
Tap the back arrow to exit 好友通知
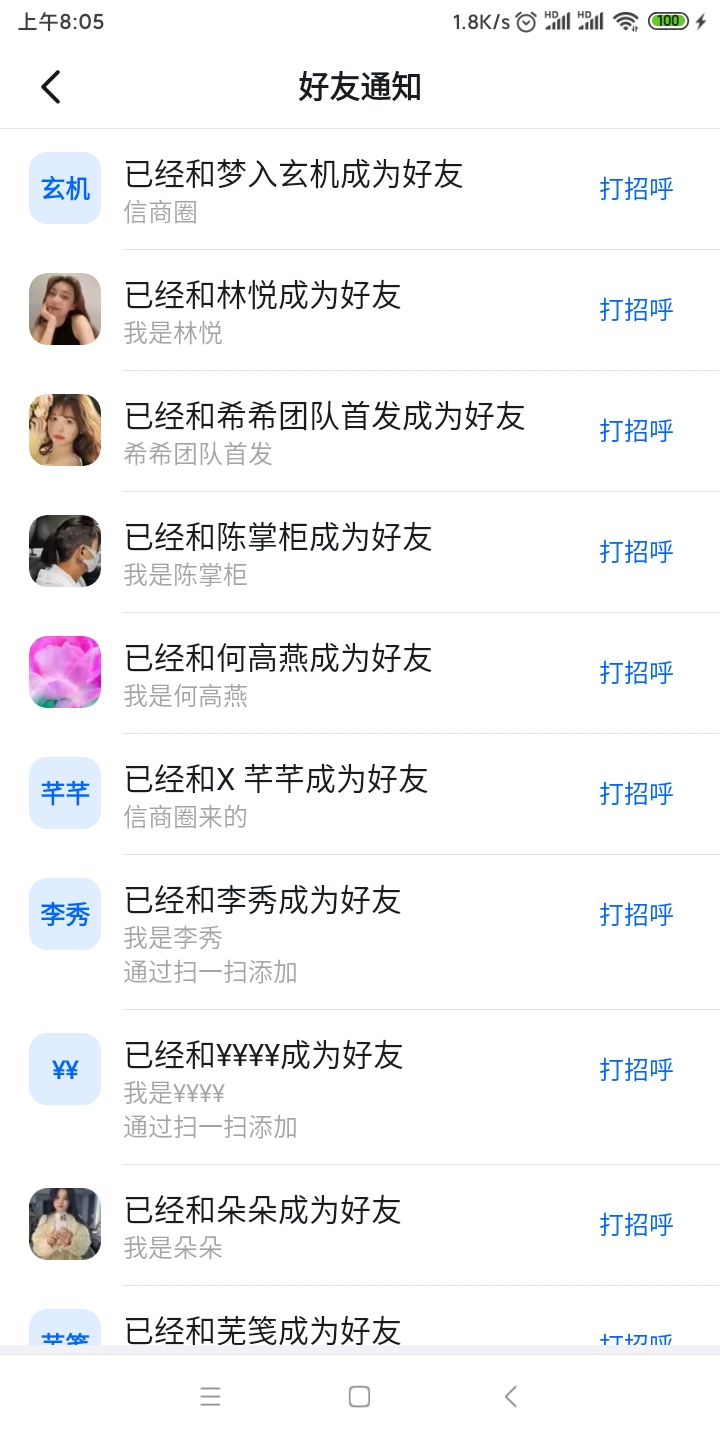click(51, 87)
